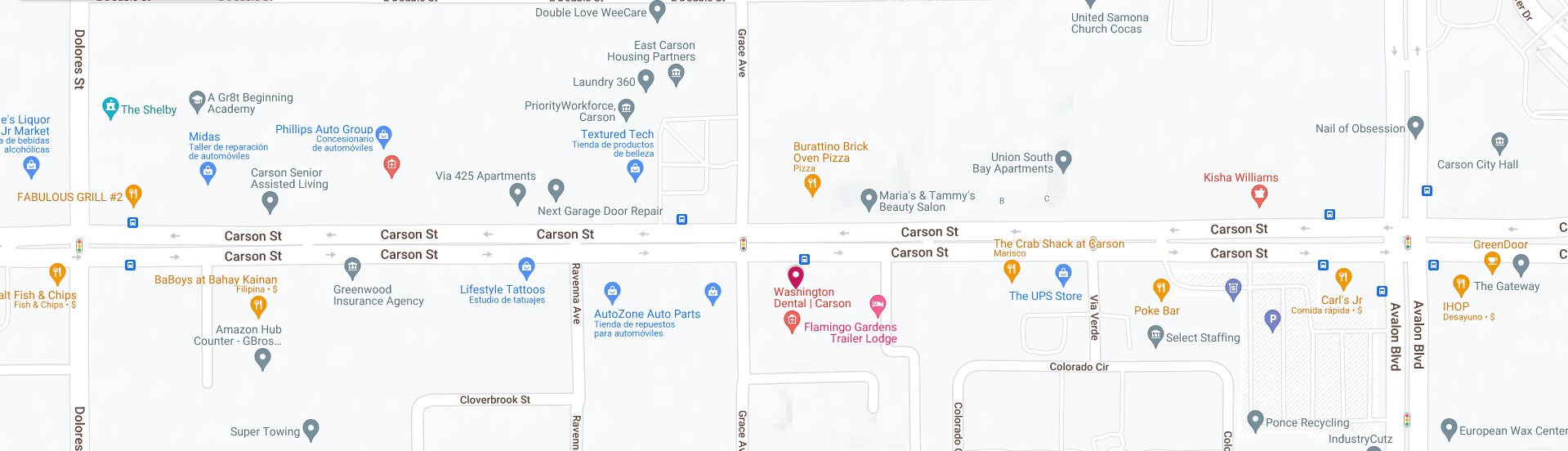The width and height of the screenshot is (1568, 451).
Task: Tap the AutoZone Auto Parts marker
Action: point(612,292)
